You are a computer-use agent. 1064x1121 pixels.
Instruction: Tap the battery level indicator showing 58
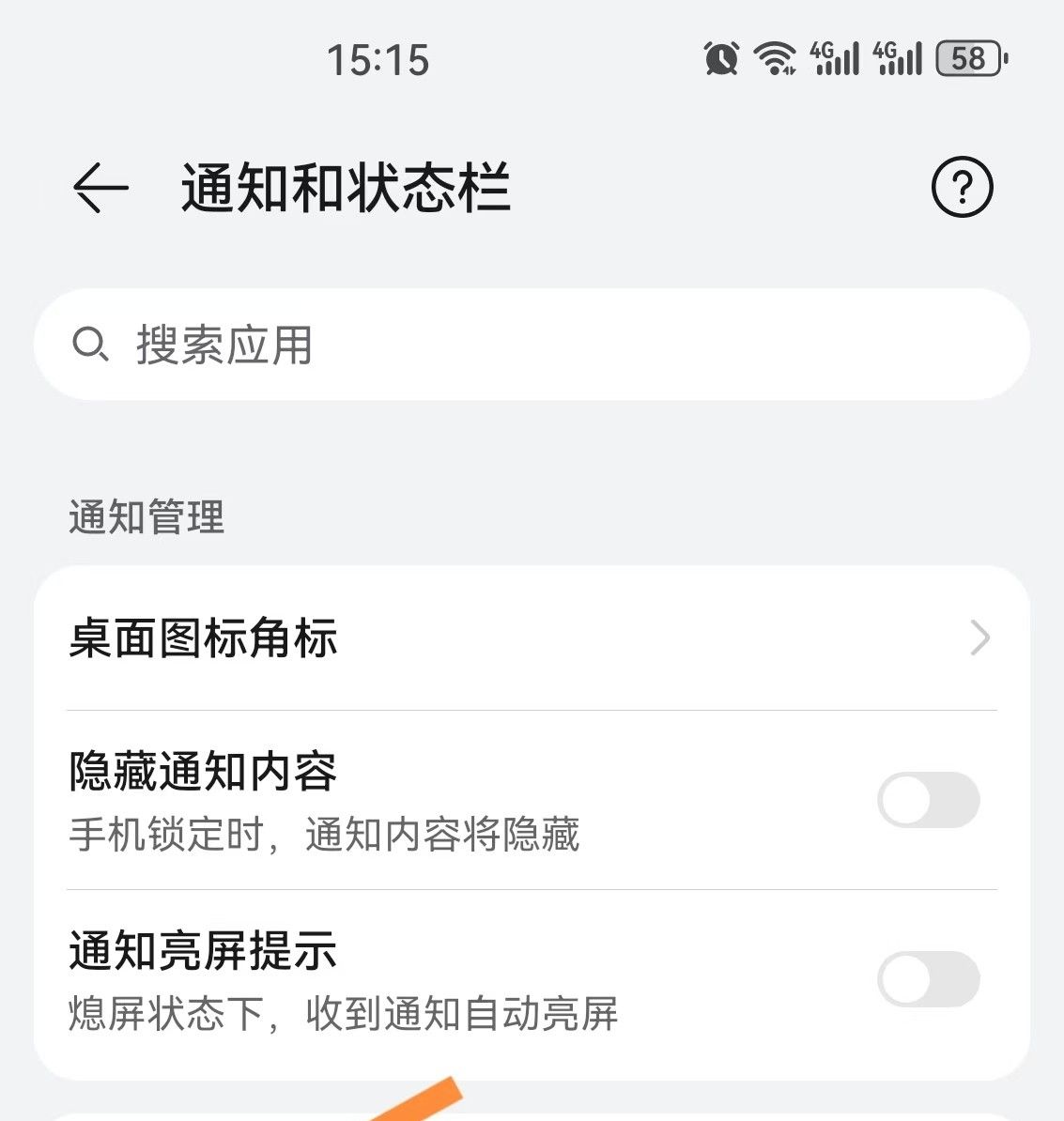coord(967,58)
